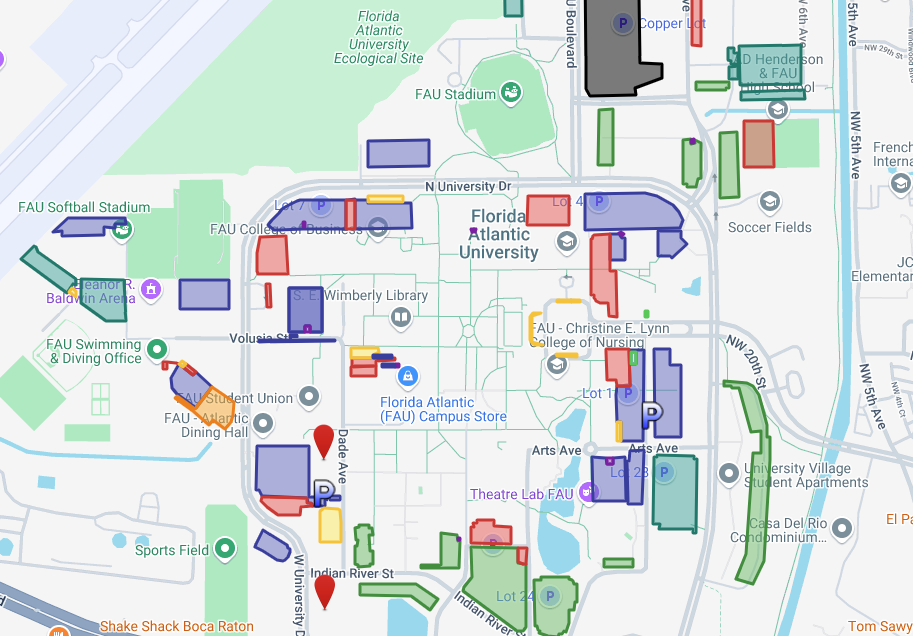Select the S. E. Wimberly Library marker

pos(401,317)
